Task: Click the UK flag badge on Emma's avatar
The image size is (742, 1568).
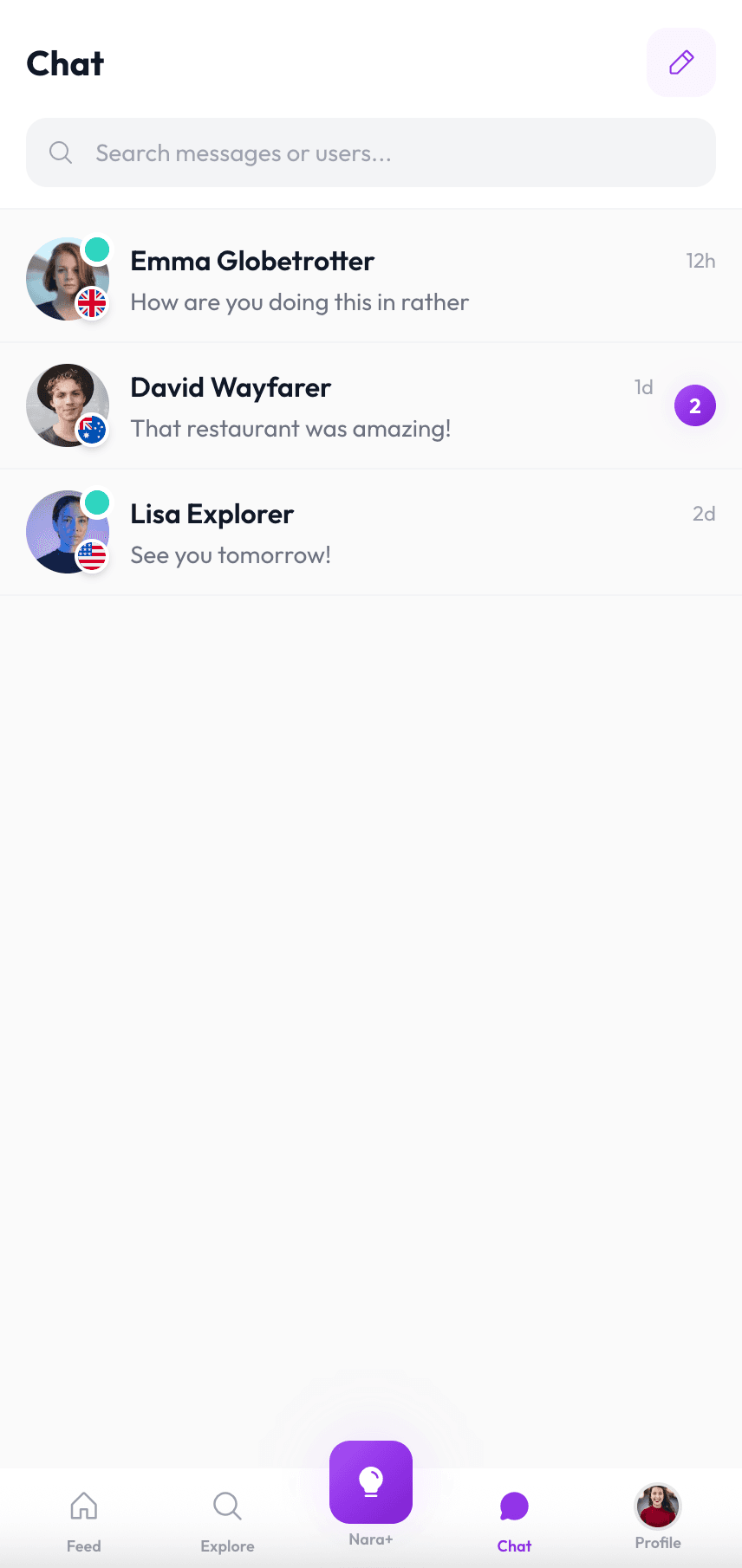Action: [x=91, y=304]
